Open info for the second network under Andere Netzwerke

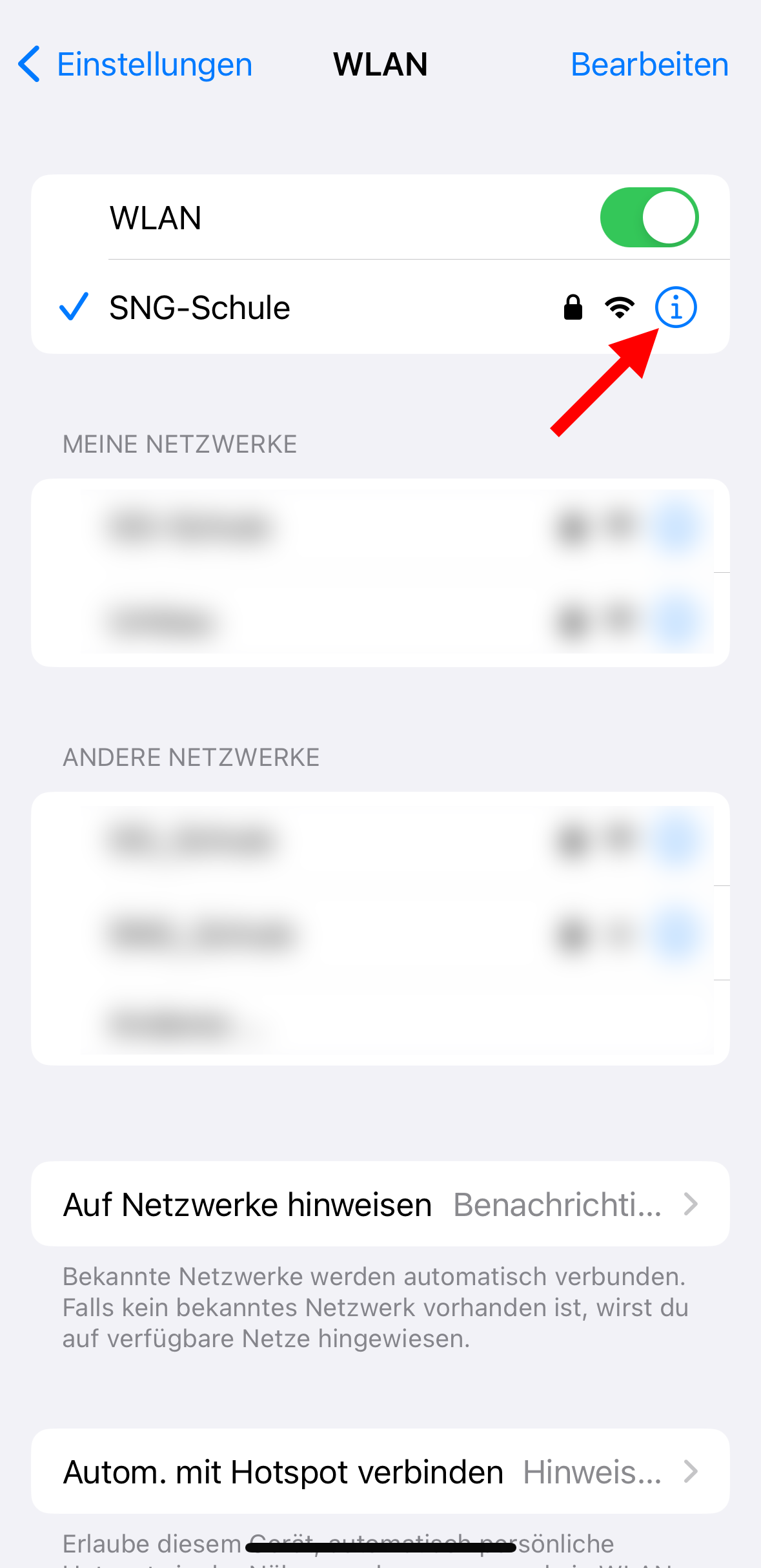pyautogui.click(x=676, y=934)
